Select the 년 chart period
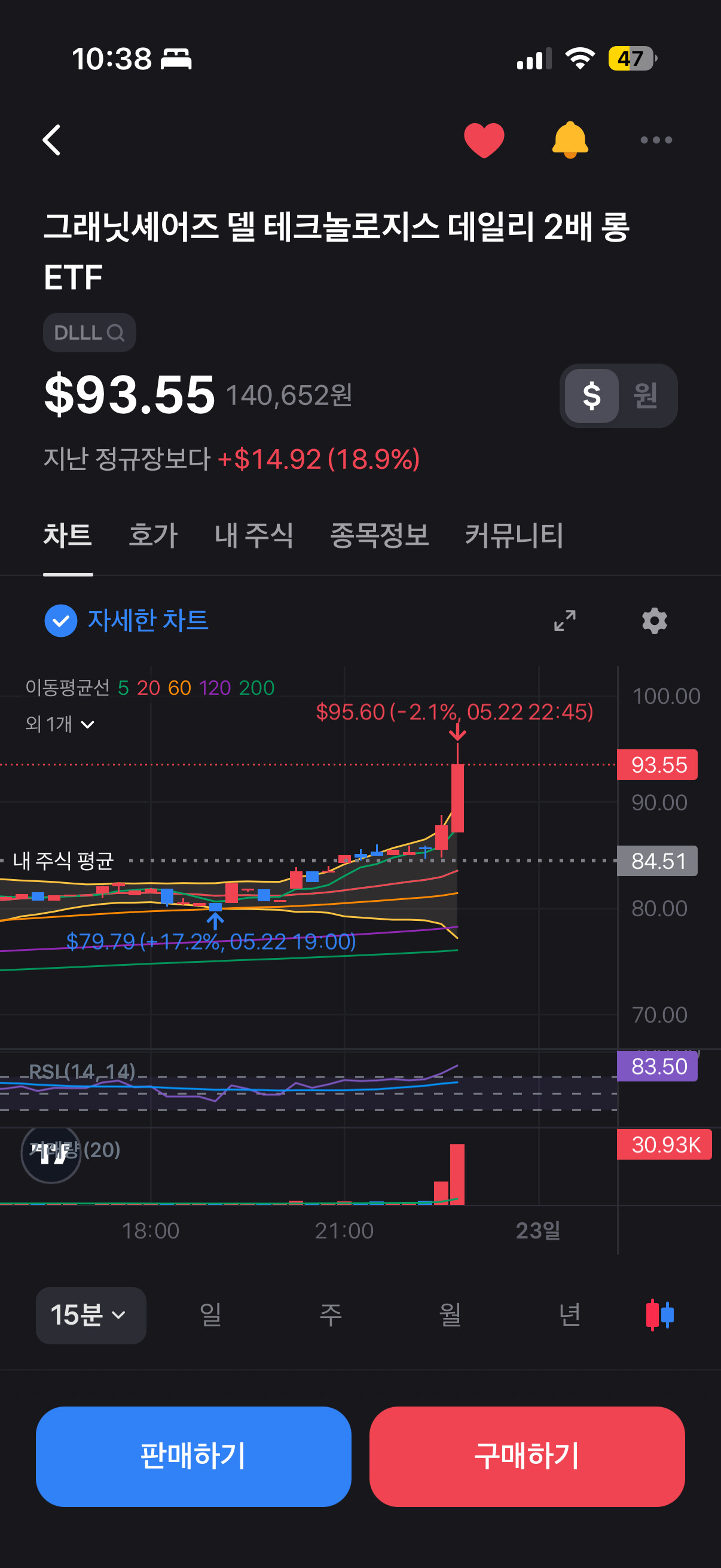This screenshot has height=1568, width=721. point(570,1315)
